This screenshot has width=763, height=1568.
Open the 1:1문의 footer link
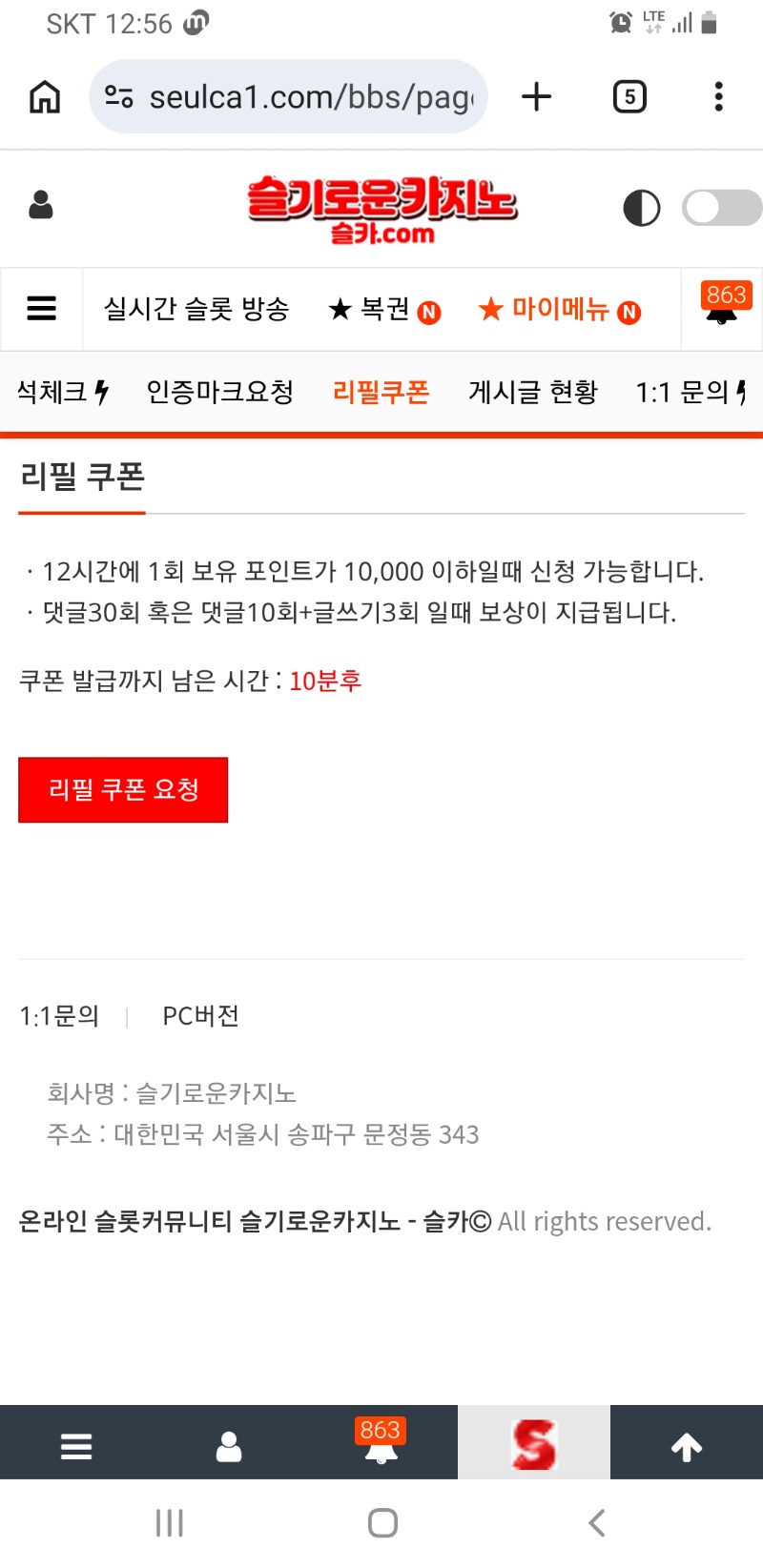(59, 1016)
